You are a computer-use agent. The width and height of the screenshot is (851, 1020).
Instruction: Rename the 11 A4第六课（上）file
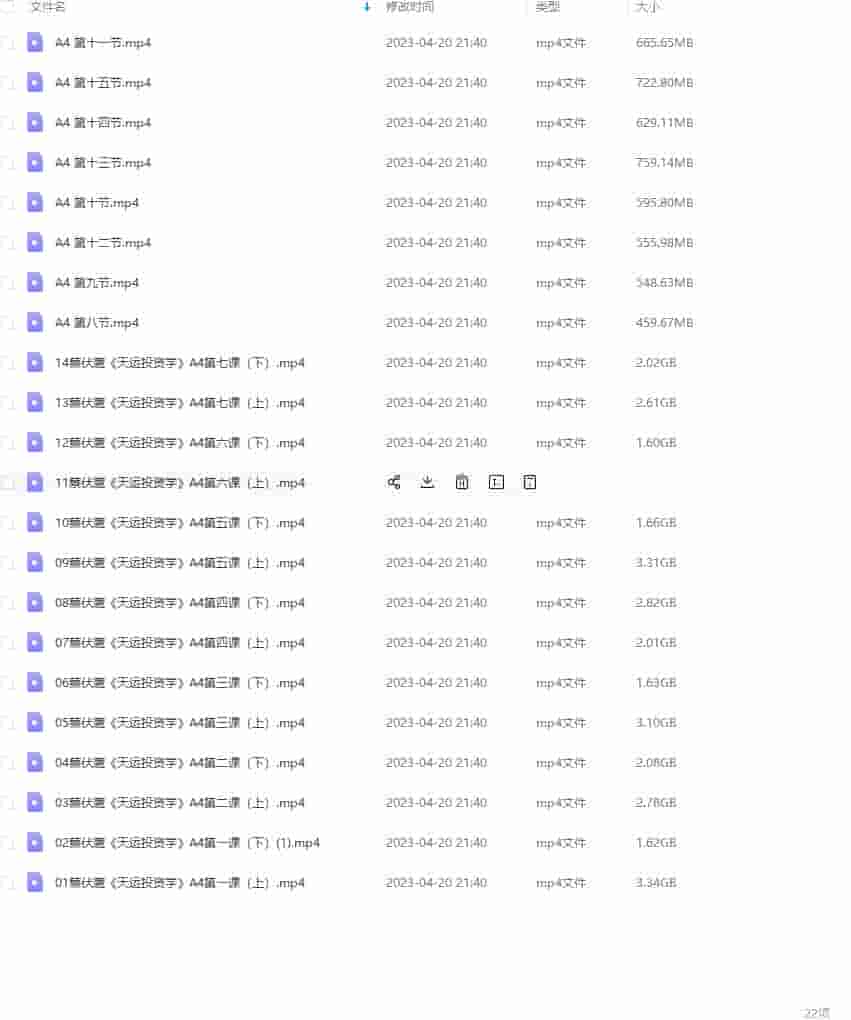pos(496,482)
